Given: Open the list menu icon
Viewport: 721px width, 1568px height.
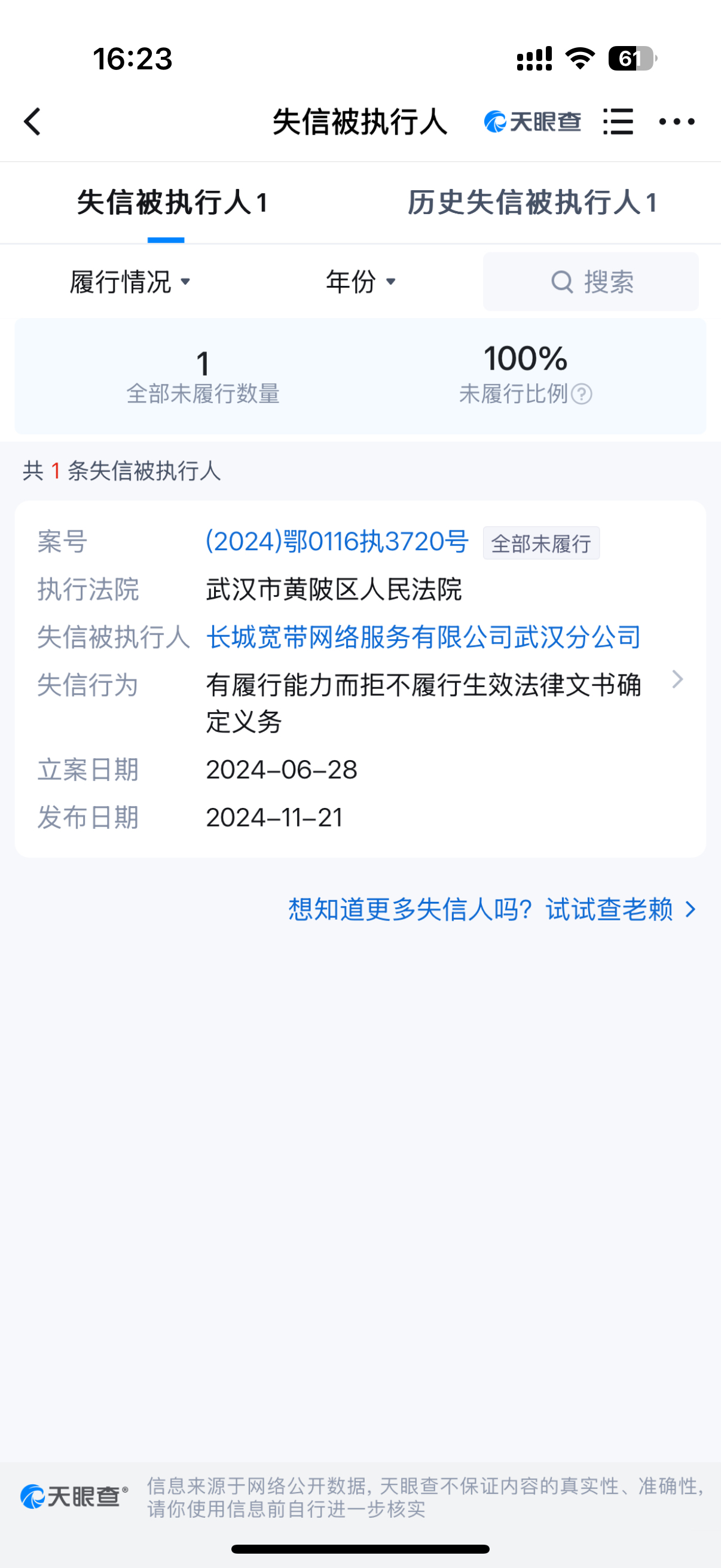Looking at the screenshot, I should click(618, 122).
